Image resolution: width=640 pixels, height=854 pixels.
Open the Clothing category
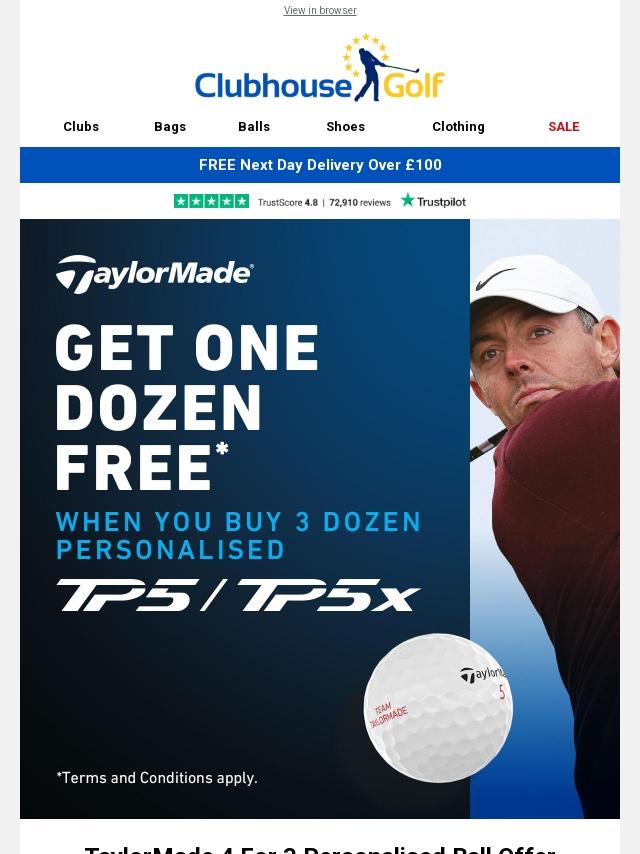(458, 127)
